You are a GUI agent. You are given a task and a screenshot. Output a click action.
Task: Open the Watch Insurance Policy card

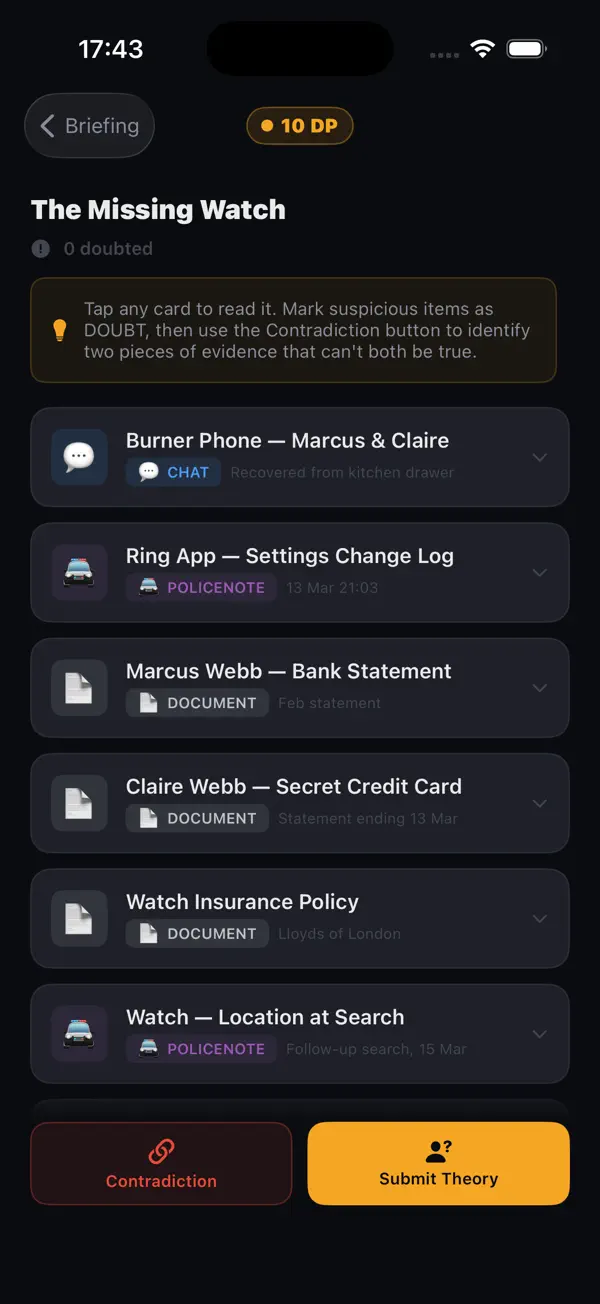300,918
